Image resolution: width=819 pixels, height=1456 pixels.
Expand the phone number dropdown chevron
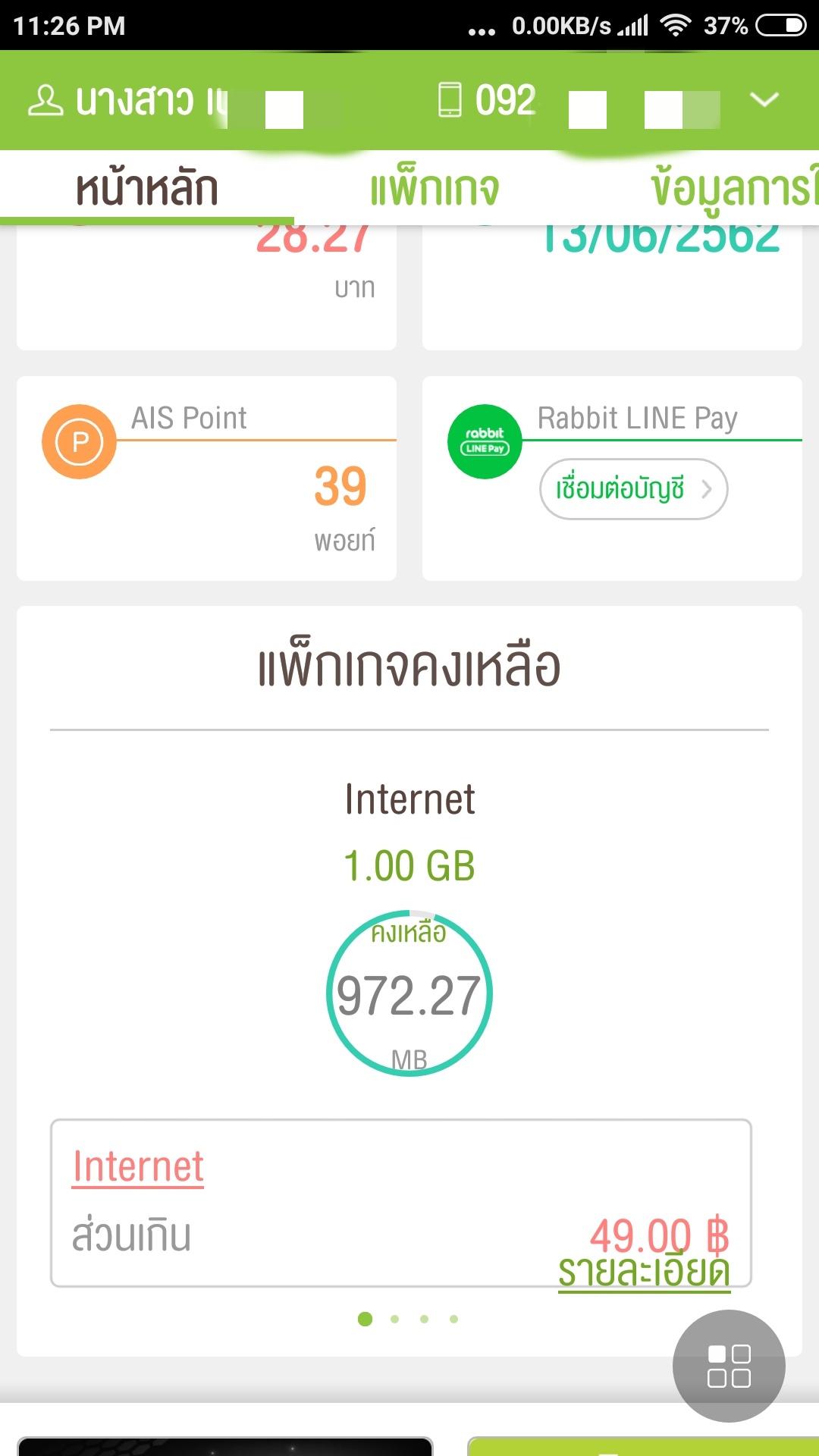tap(764, 99)
